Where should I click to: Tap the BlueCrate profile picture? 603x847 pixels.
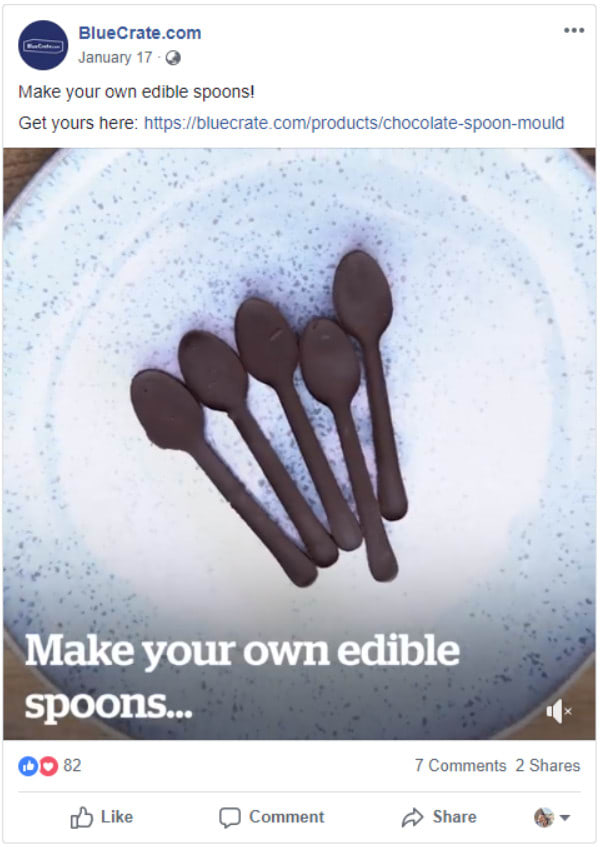coord(43,45)
